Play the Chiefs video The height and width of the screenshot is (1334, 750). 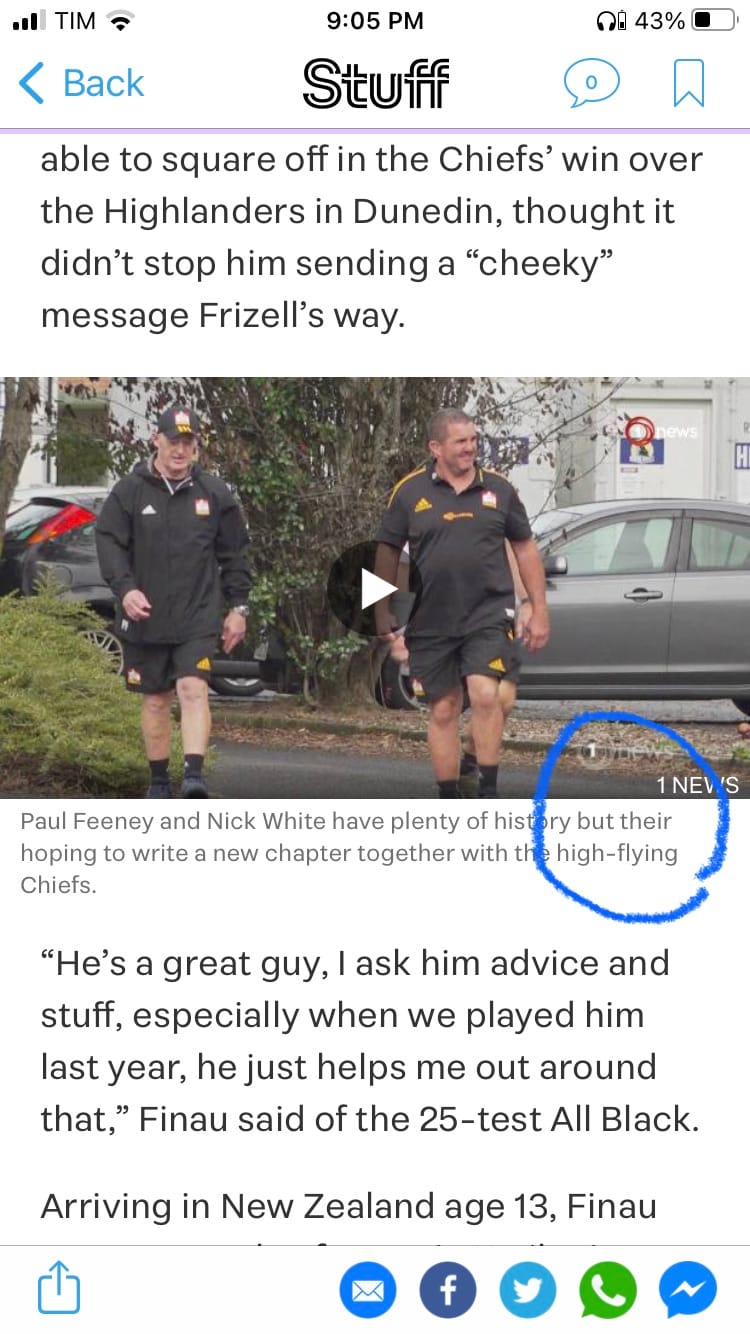click(376, 588)
